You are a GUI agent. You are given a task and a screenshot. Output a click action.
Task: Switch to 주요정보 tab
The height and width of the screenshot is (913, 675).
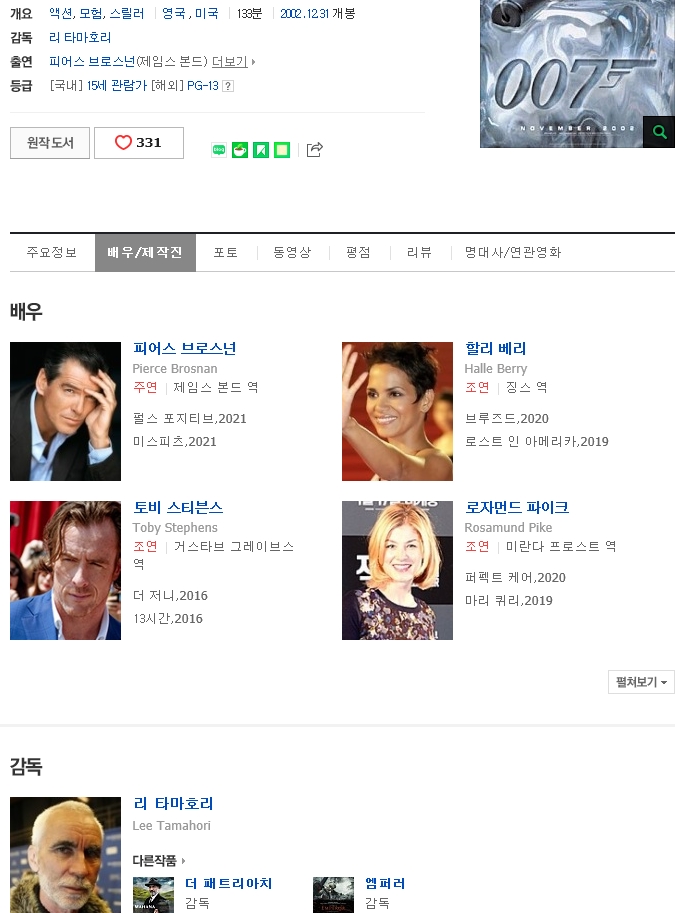point(52,253)
